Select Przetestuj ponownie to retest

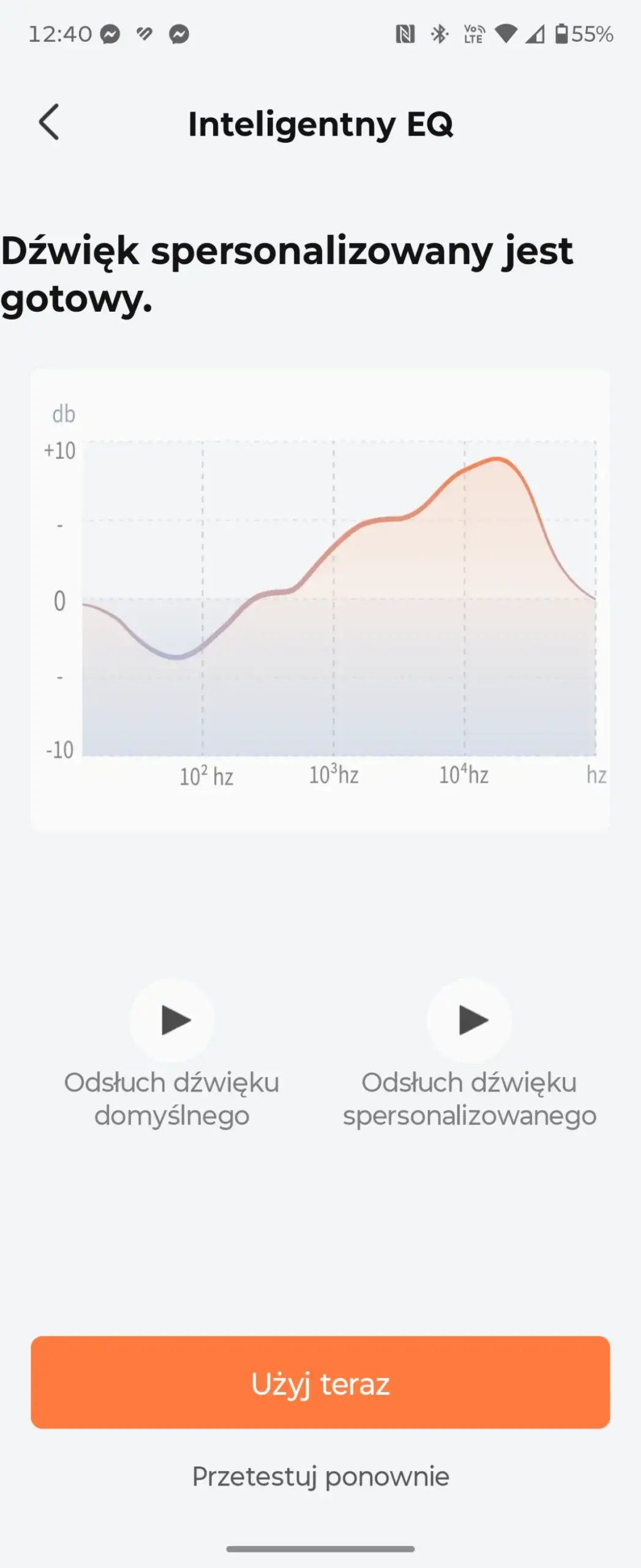click(320, 1477)
